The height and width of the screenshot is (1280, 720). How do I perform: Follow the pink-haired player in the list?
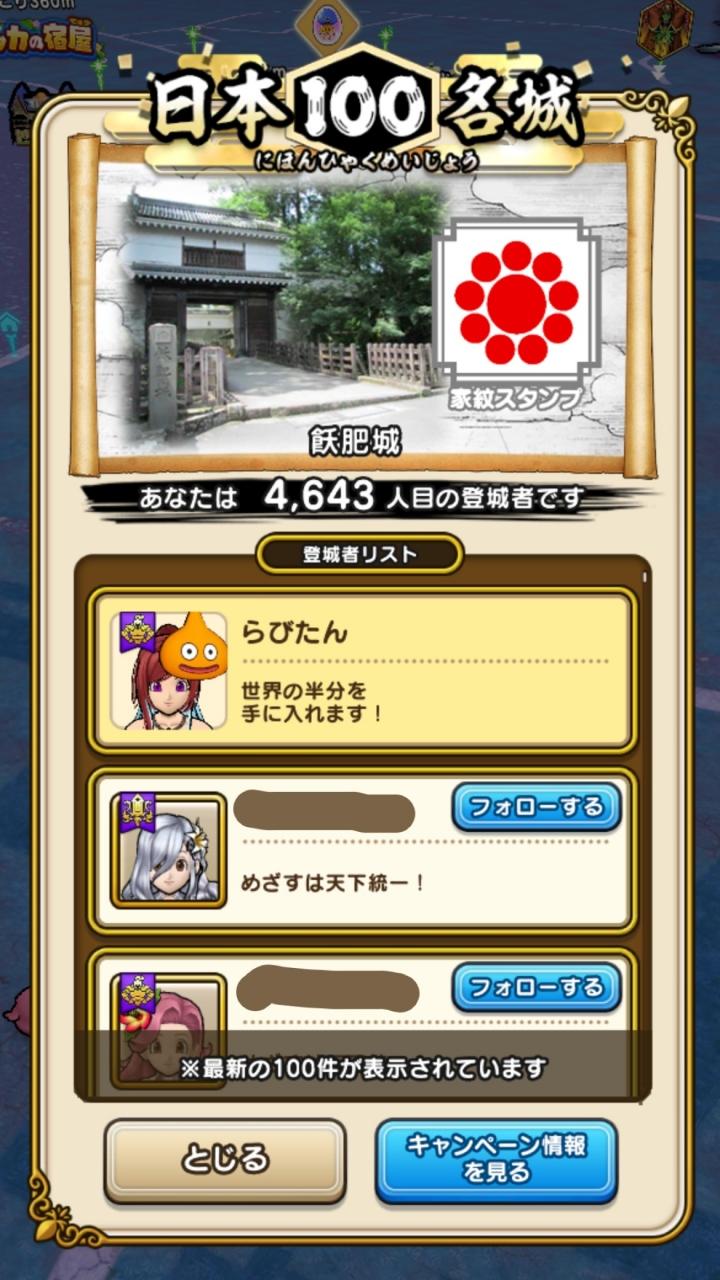coord(536,987)
